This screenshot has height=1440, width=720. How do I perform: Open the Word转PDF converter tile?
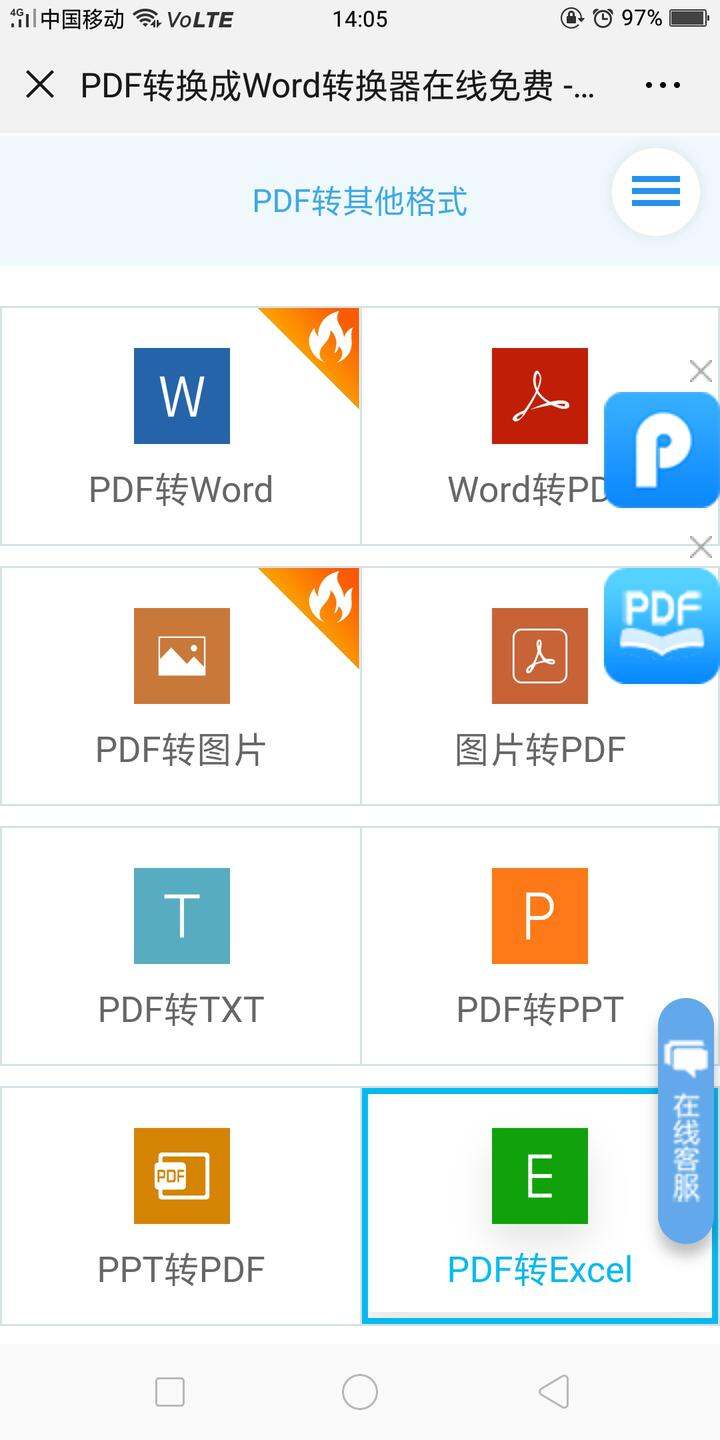540,426
